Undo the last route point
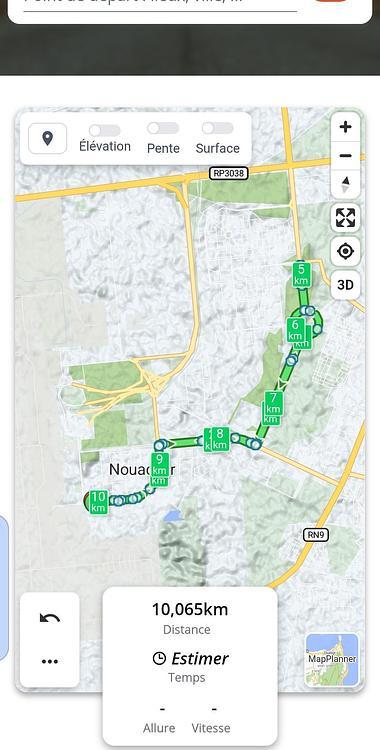The image size is (380, 750). [50, 618]
